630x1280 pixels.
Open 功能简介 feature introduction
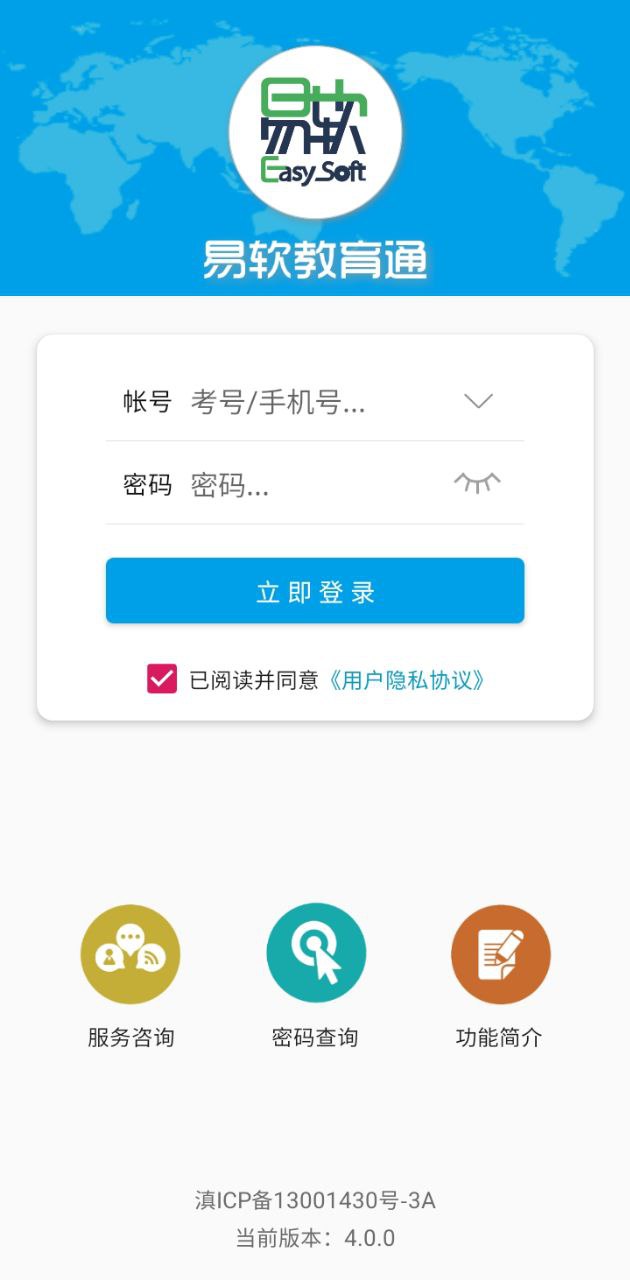[500, 954]
